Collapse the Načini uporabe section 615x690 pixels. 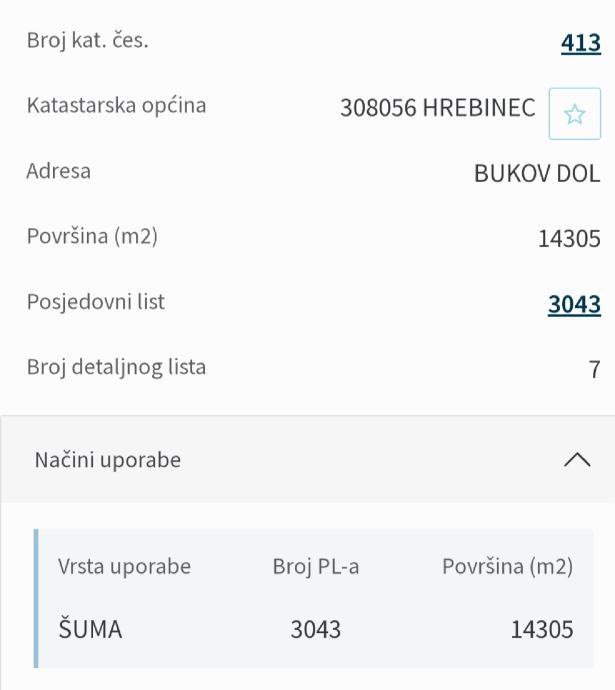point(577,460)
